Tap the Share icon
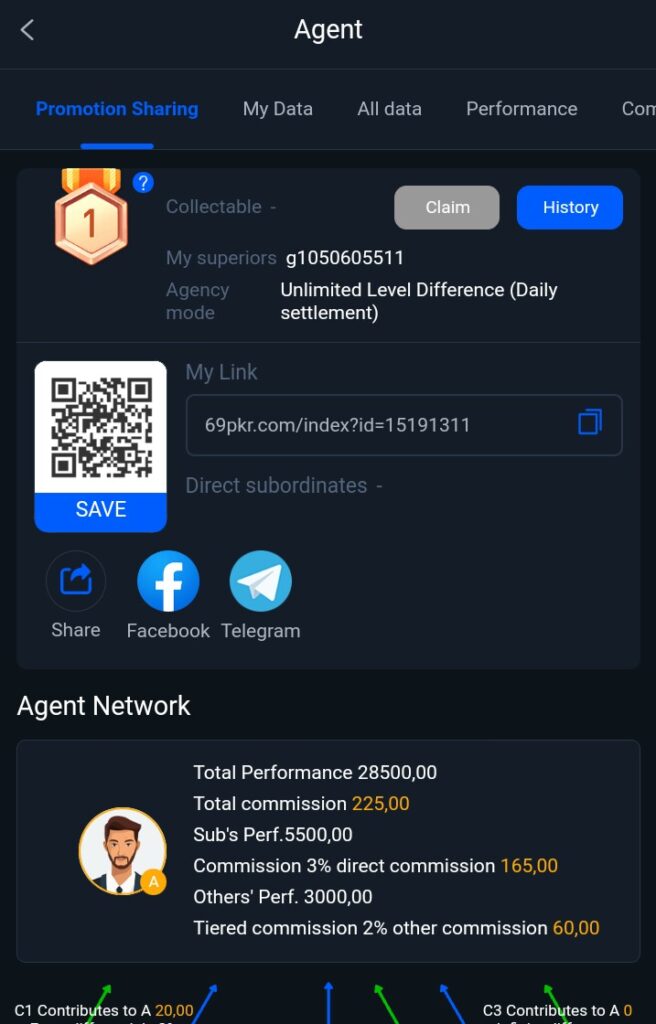The width and height of the screenshot is (656, 1024). coord(76,581)
